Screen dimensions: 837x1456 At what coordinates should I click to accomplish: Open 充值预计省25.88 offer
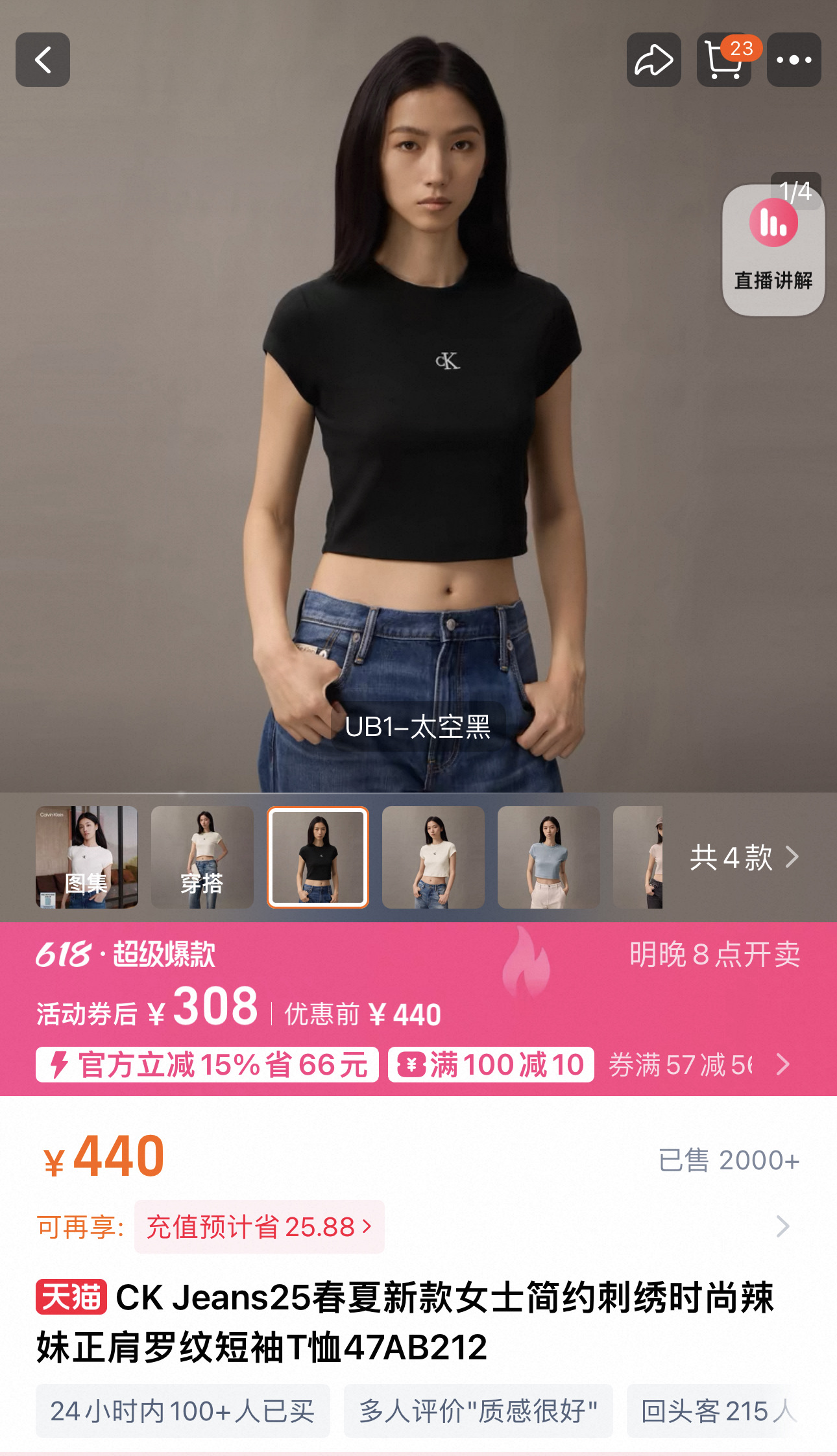260,1226
